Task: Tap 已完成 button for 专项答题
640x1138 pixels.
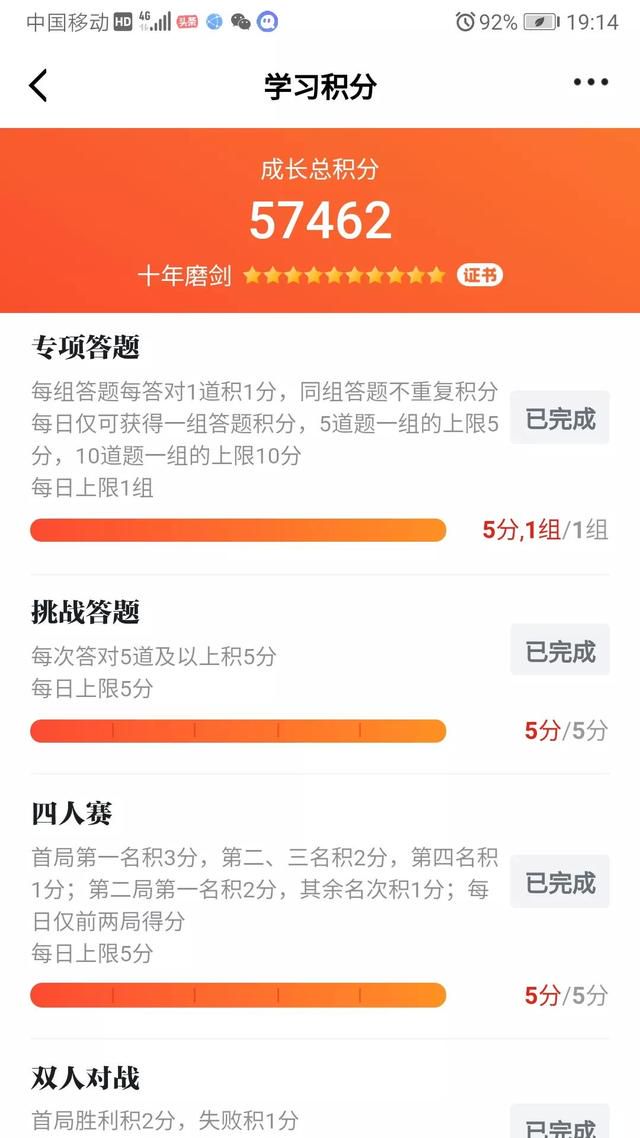Action: pos(559,417)
